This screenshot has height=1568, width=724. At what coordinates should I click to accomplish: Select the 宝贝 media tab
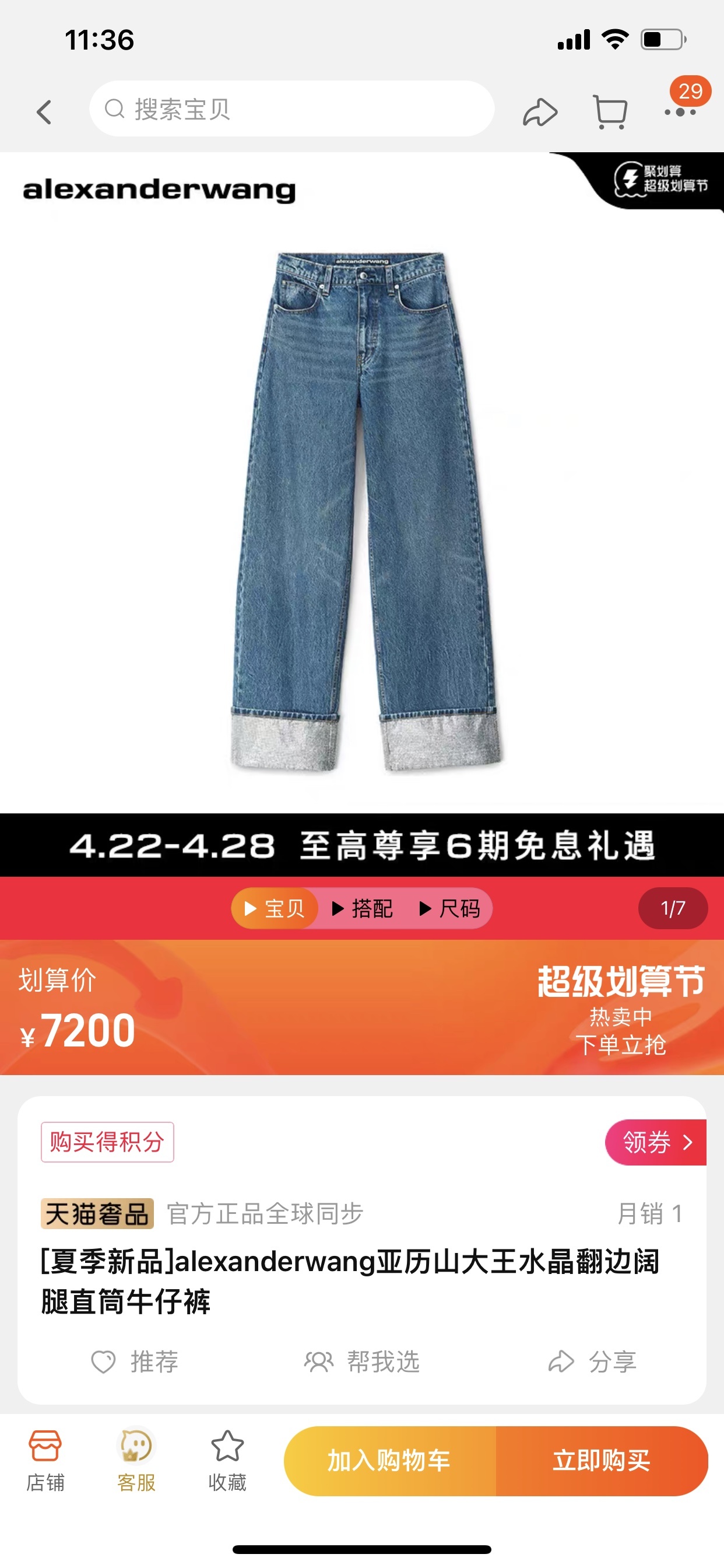(x=275, y=908)
